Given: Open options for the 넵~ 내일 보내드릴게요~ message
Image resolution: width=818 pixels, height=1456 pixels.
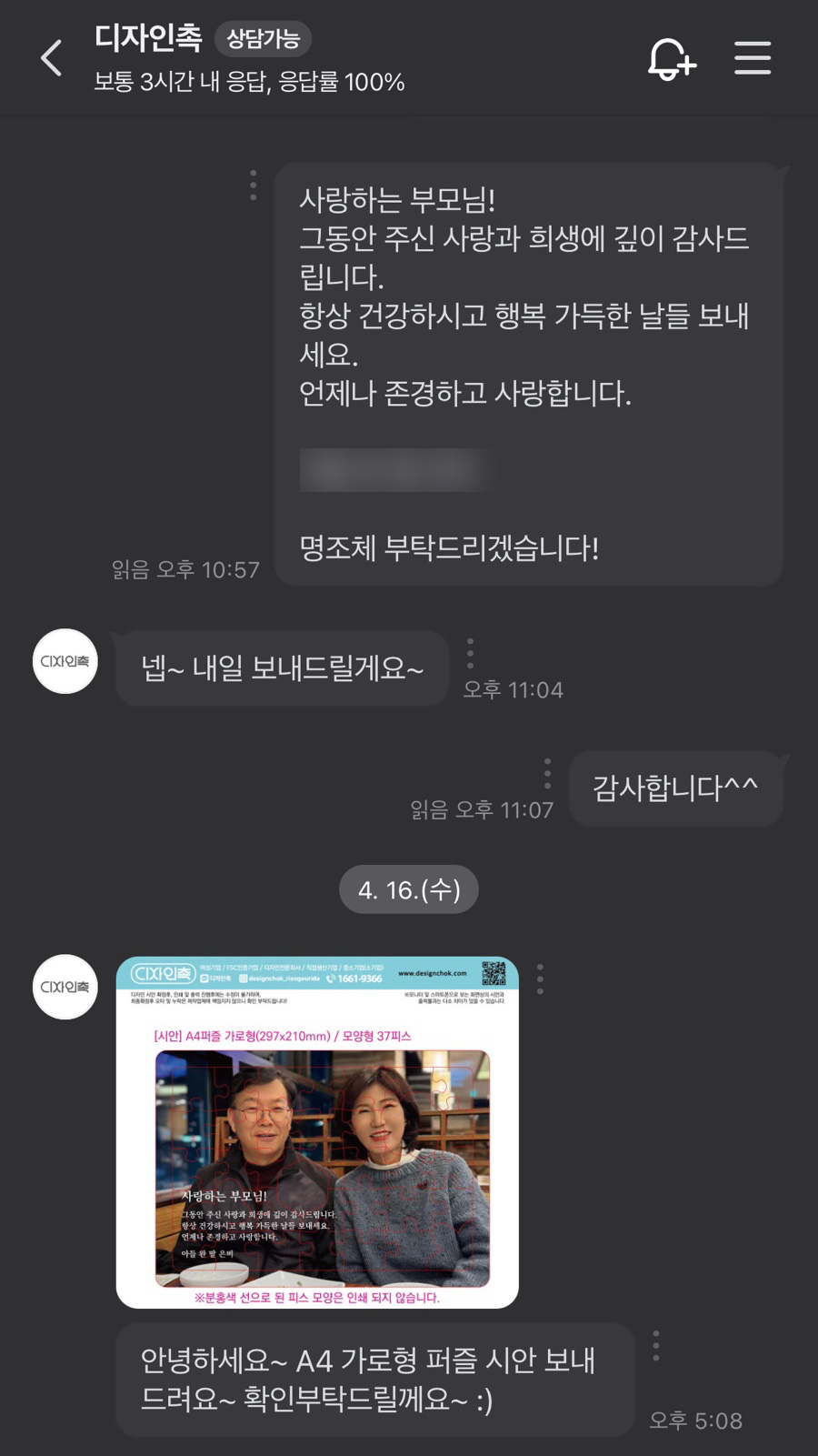Looking at the screenshot, I should pos(470,653).
